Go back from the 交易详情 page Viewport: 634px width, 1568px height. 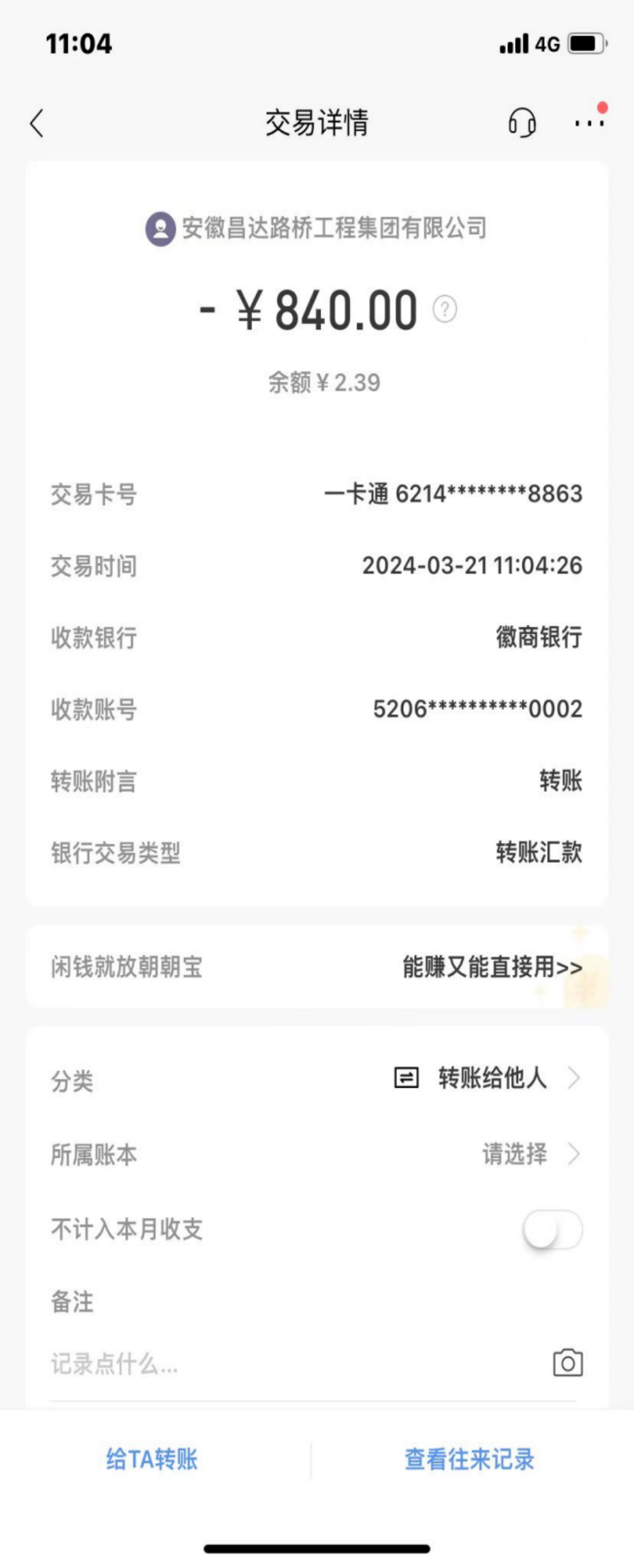37,123
